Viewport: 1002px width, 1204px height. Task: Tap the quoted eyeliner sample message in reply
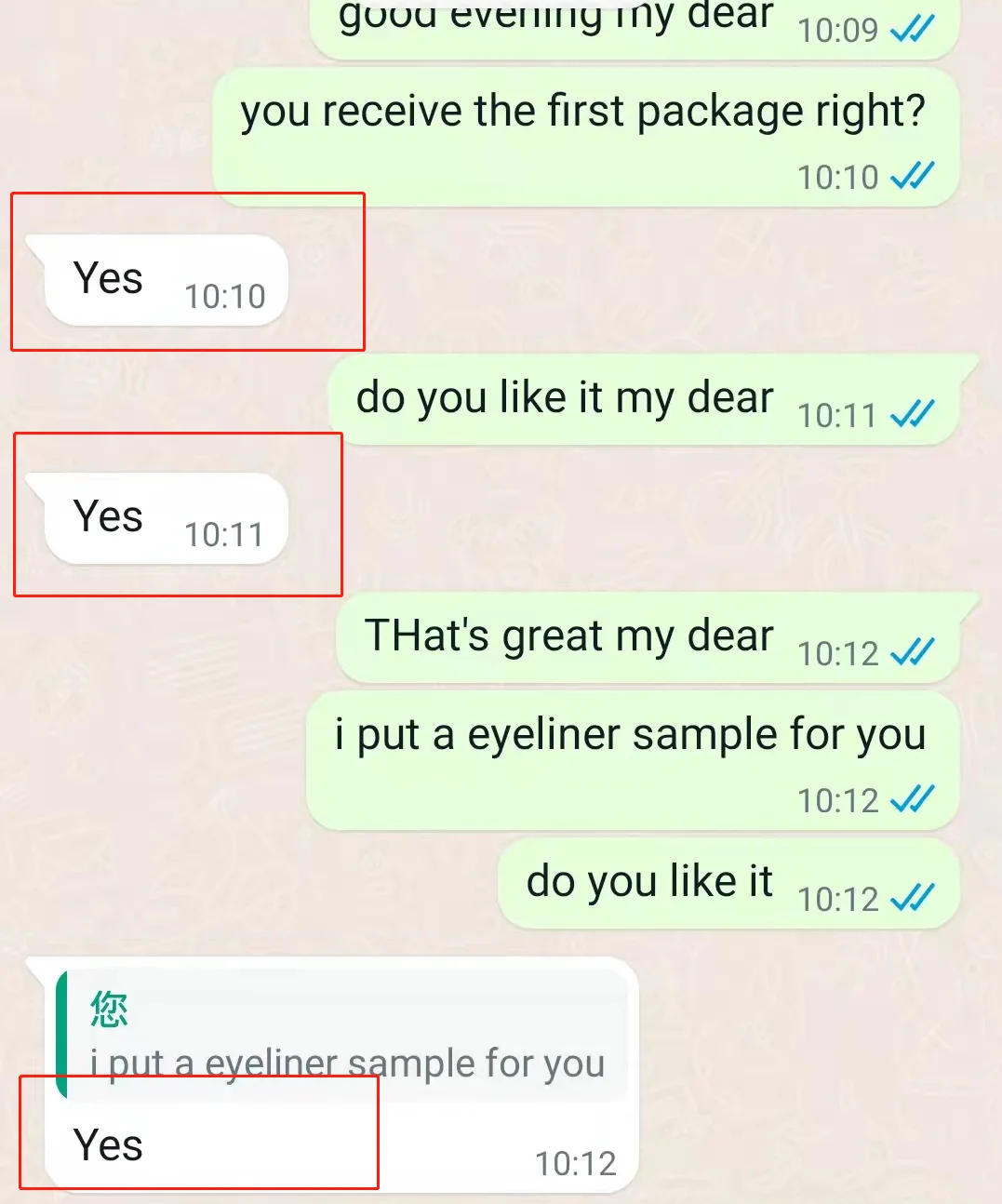pyautogui.click(x=342, y=1035)
